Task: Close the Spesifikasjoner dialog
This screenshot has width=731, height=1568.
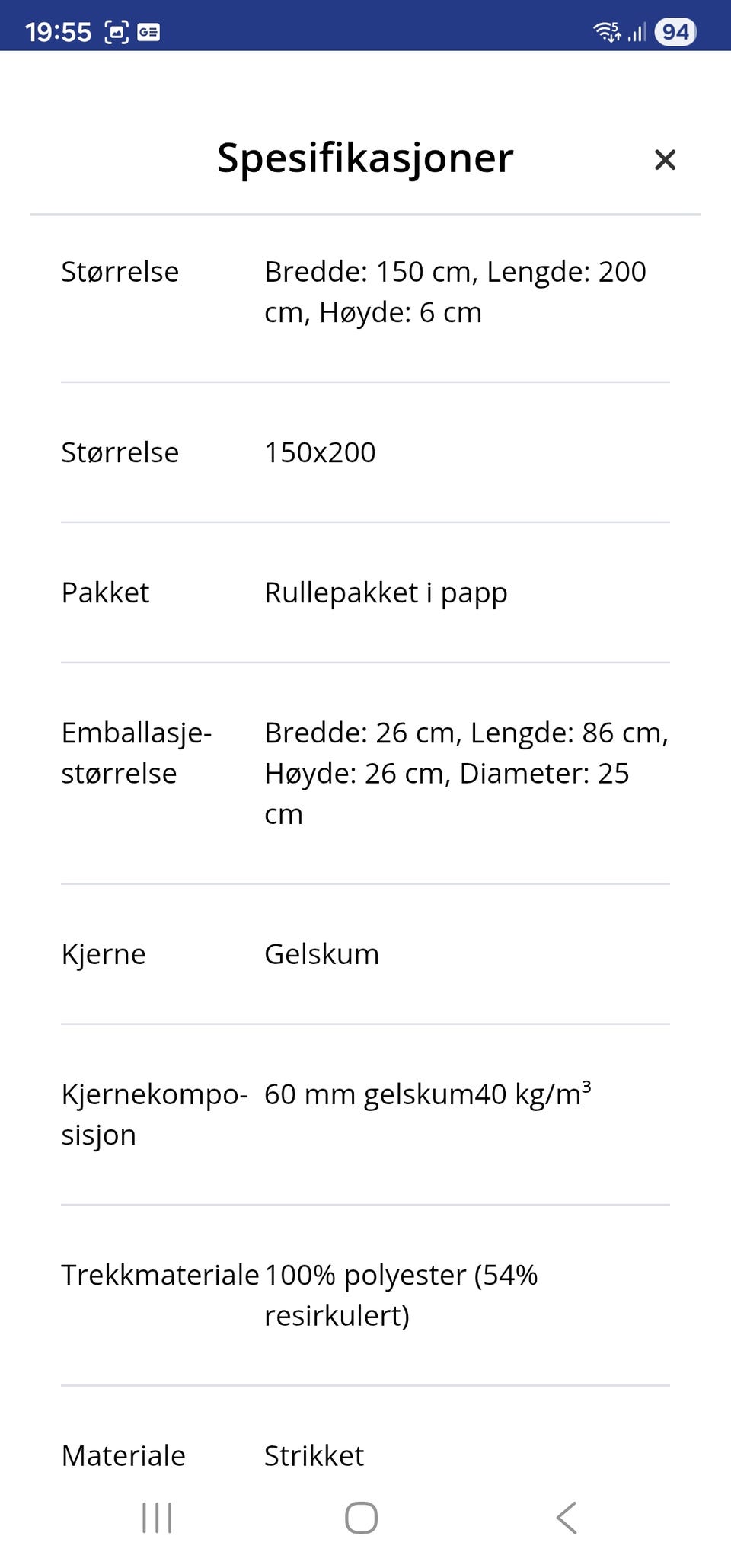Action: [x=665, y=159]
